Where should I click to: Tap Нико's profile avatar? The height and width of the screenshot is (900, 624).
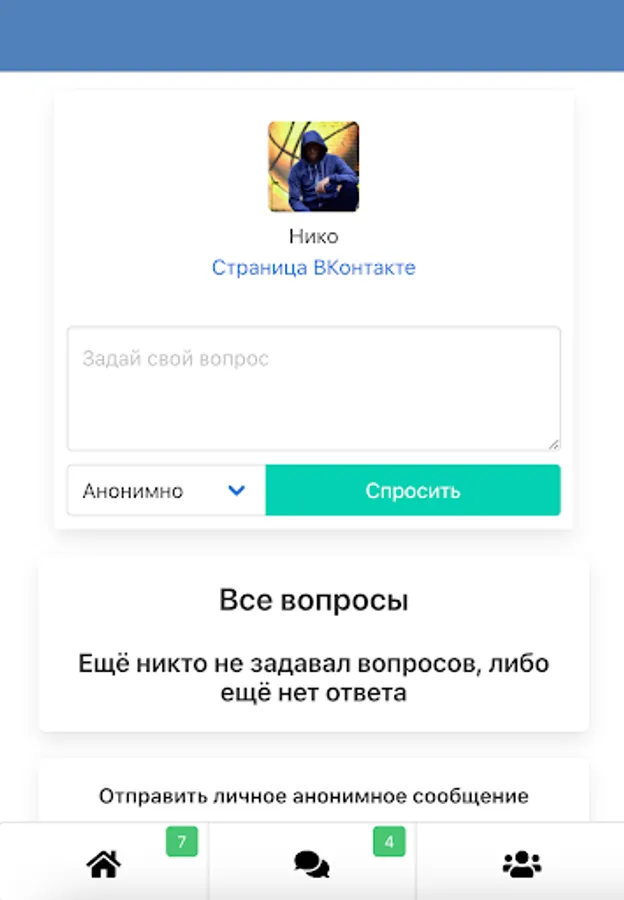point(313,166)
